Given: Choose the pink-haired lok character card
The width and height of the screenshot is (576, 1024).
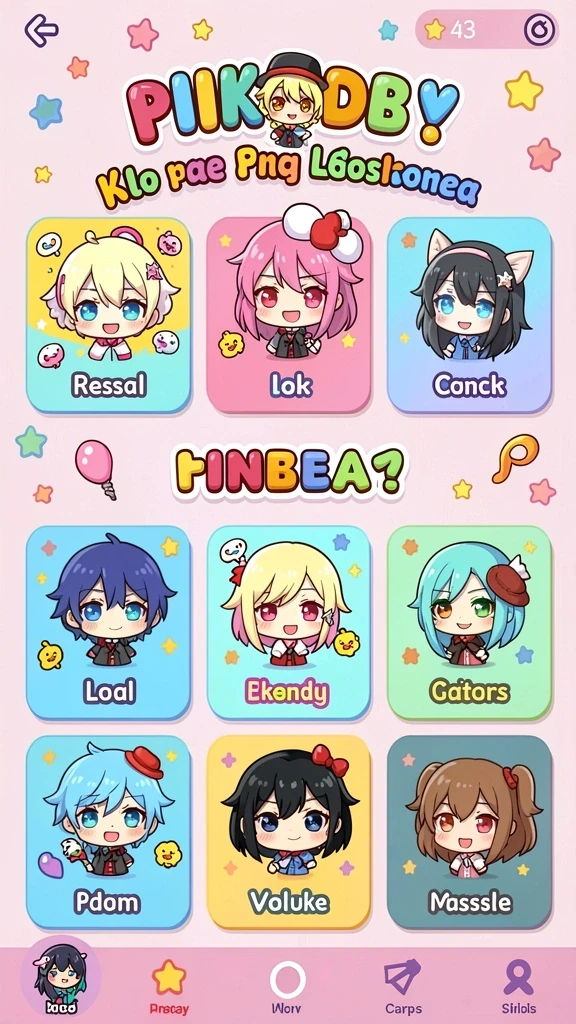Looking at the screenshot, I should (289, 315).
